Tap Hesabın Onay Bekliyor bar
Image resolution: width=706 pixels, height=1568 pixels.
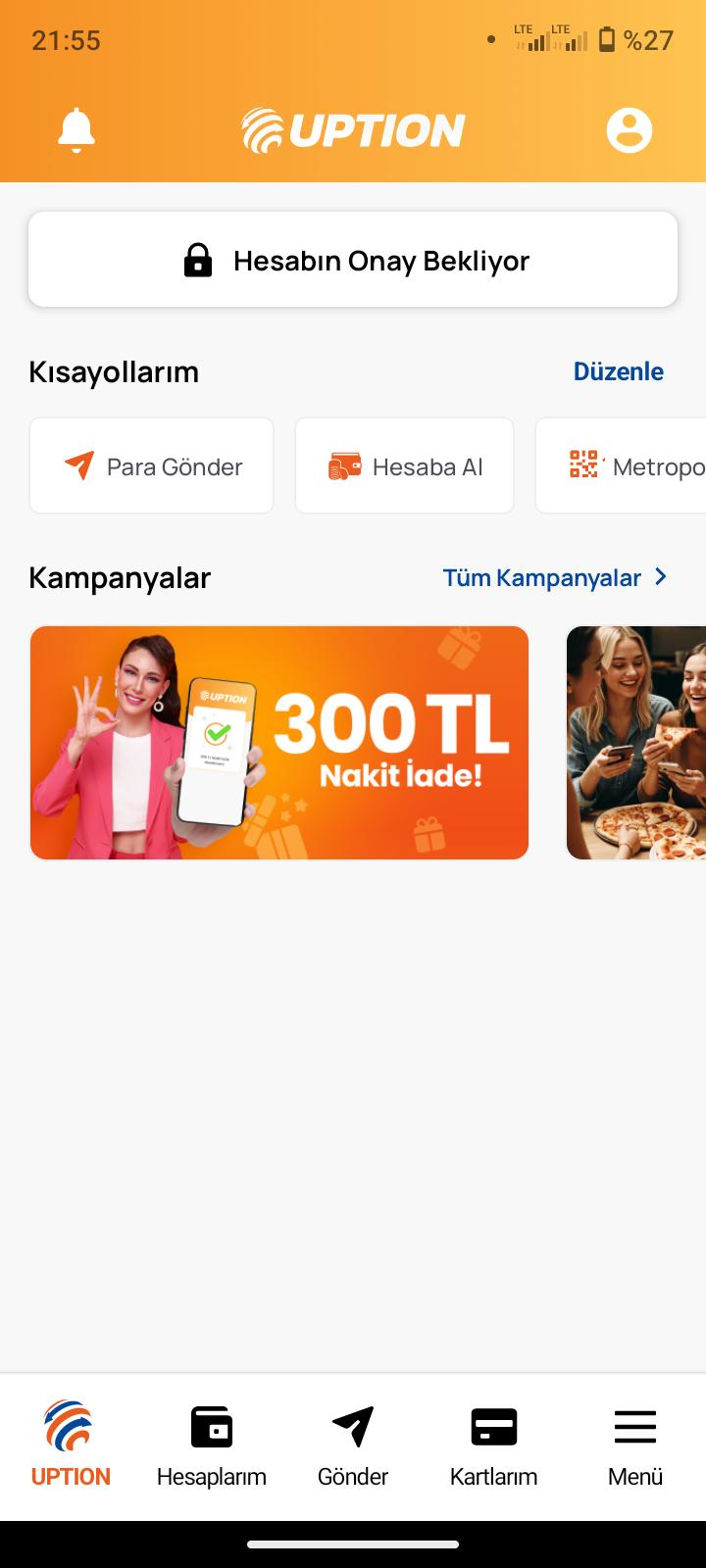[x=353, y=259]
